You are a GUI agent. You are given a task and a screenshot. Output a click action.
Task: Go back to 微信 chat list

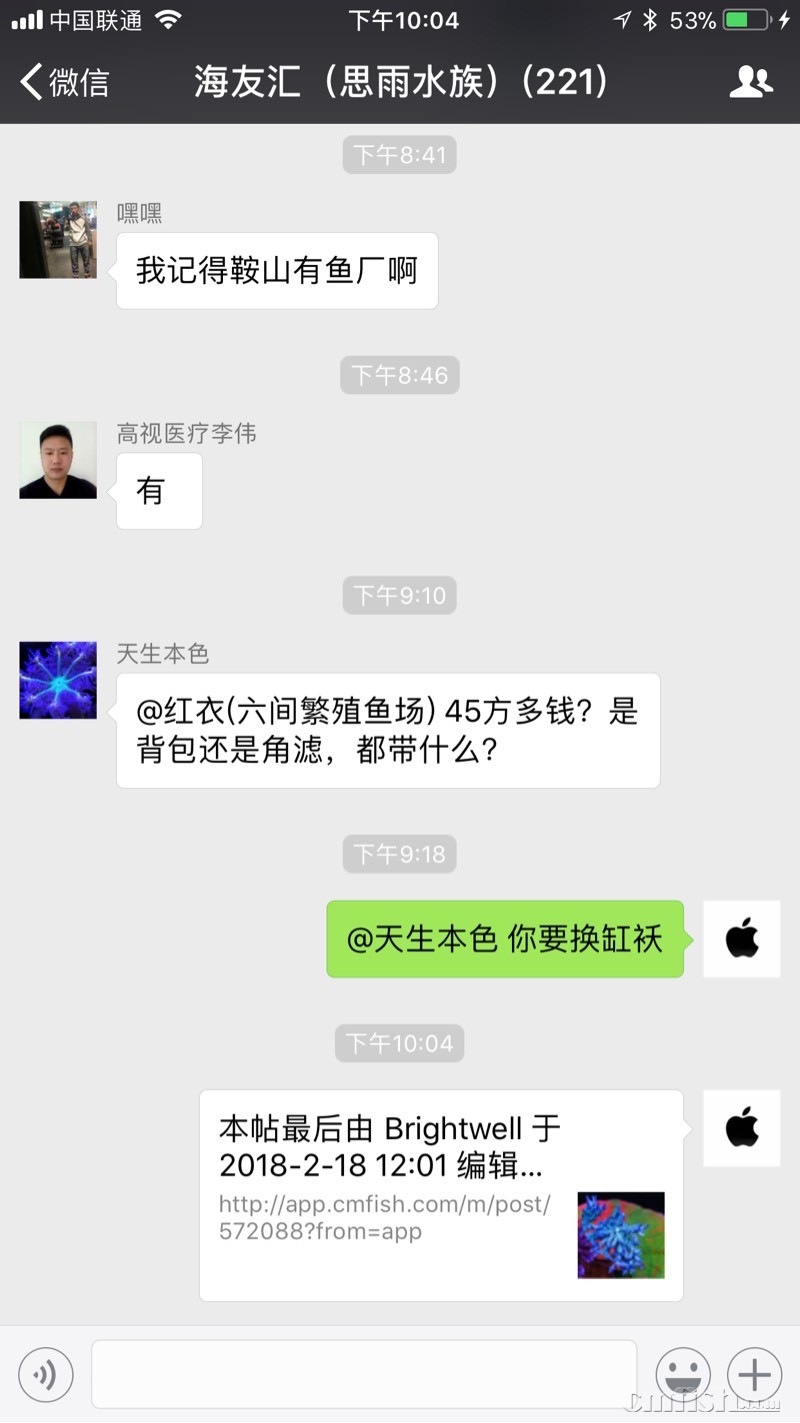65,82
